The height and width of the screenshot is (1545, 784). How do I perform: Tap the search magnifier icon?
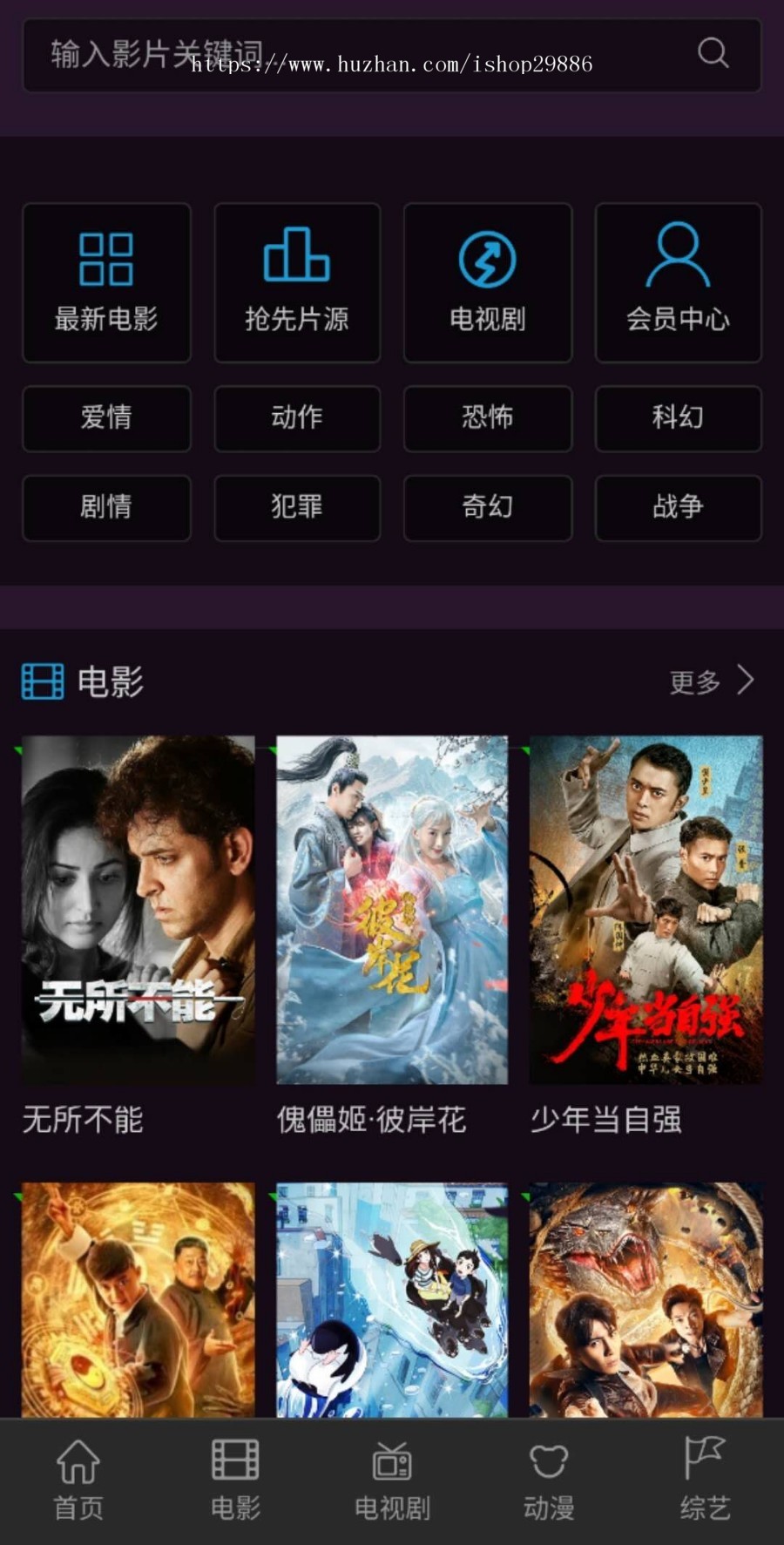713,53
